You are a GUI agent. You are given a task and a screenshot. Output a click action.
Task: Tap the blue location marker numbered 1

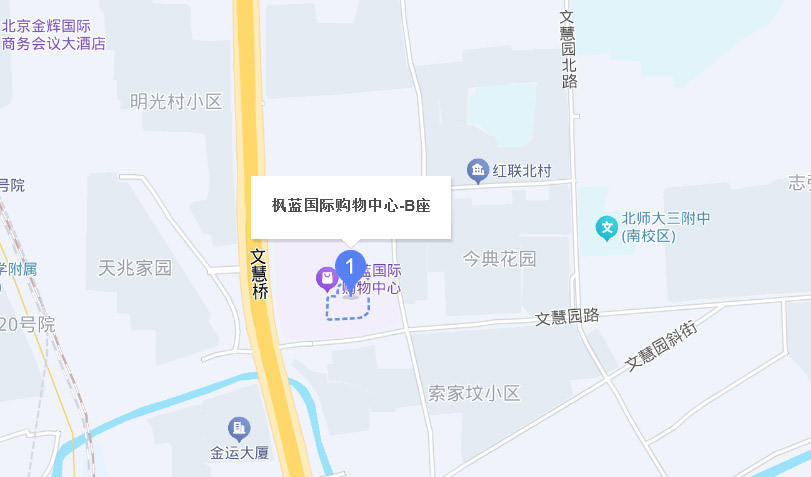(x=349, y=267)
